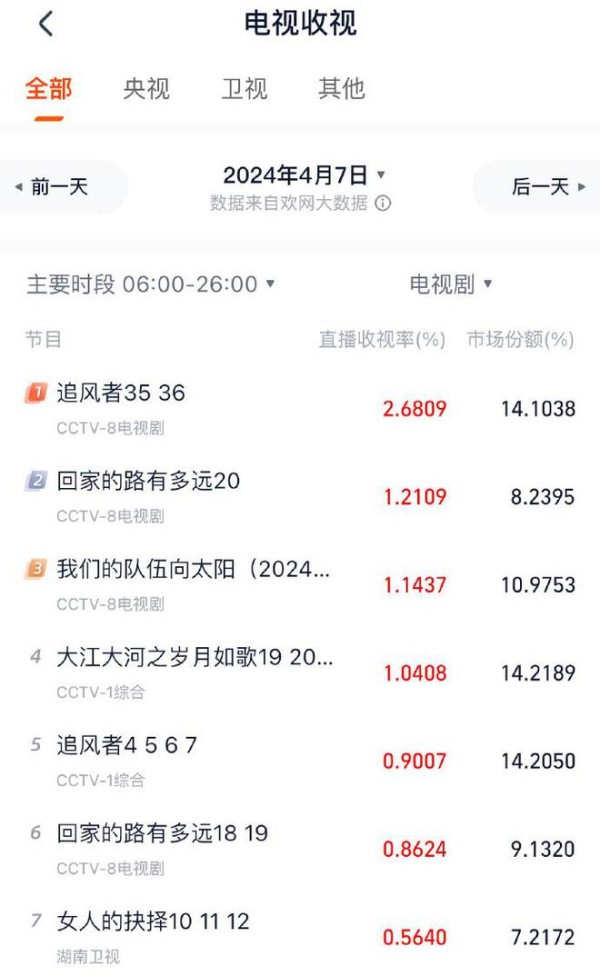Image resolution: width=600 pixels, height=976 pixels.
Task: Open the 我们的队伍向太阳 row
Action: click(x=300, y=585)
